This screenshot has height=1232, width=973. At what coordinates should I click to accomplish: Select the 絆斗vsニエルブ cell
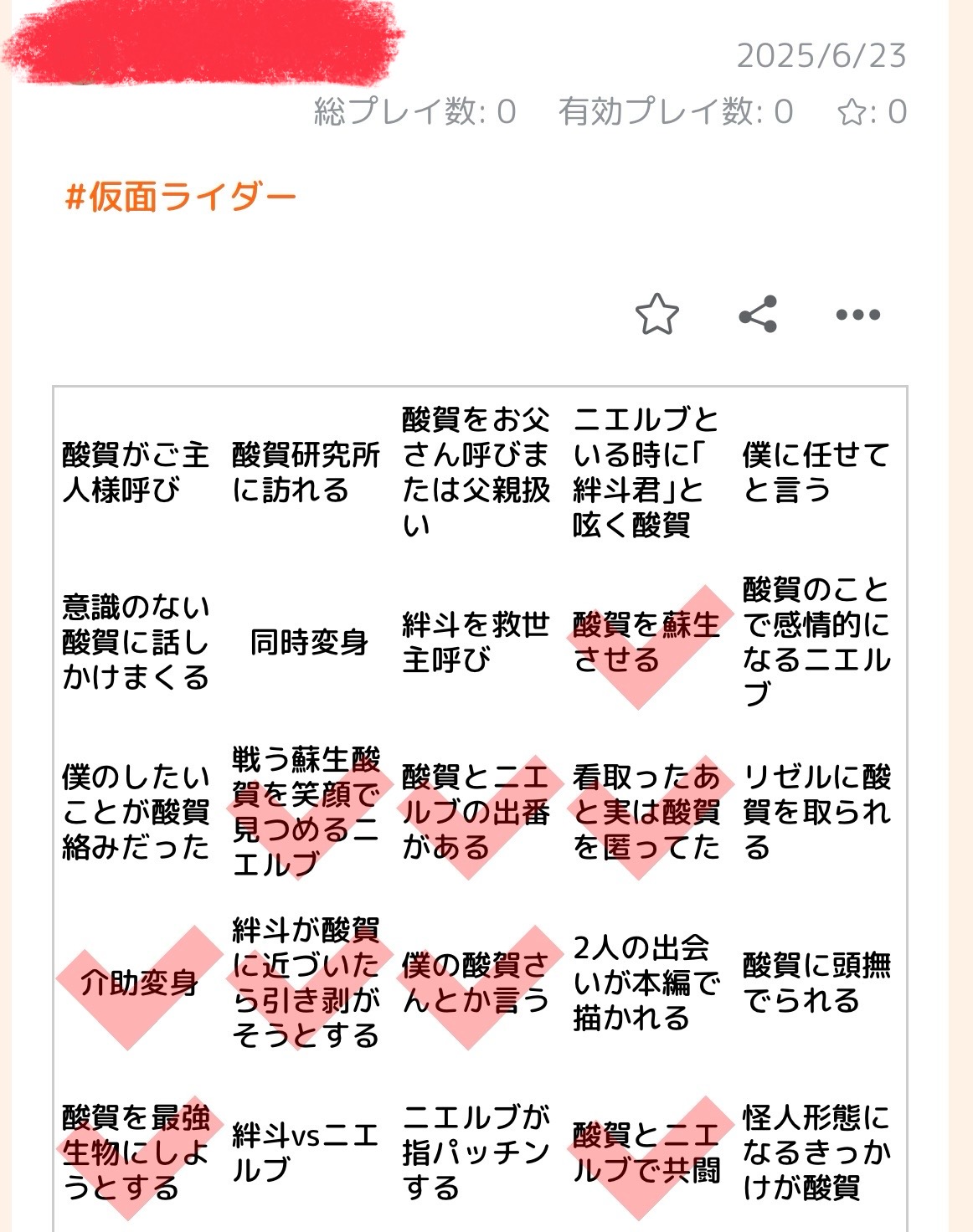(x=309, y=1152)
